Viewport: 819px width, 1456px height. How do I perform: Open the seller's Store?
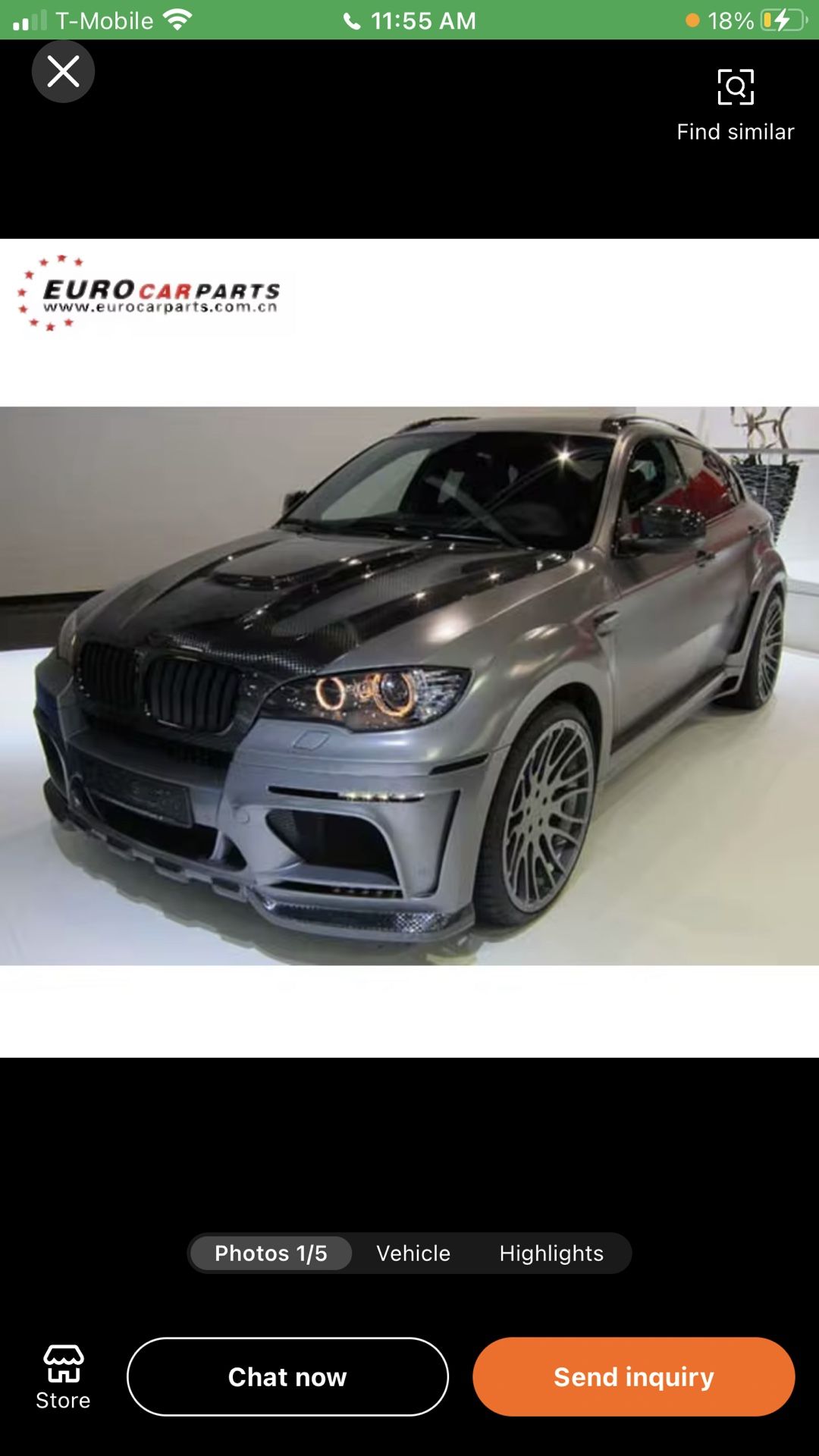[x=63, y=1377]
